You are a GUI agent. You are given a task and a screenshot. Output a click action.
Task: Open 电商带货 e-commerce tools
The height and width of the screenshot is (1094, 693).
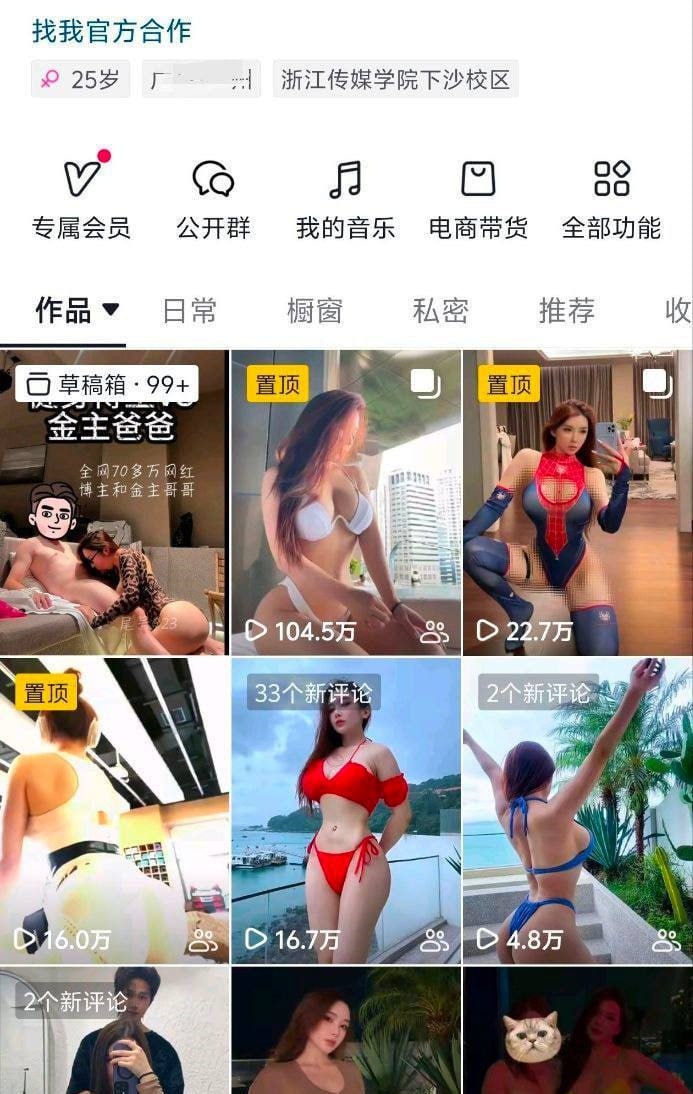click(478, 200)
